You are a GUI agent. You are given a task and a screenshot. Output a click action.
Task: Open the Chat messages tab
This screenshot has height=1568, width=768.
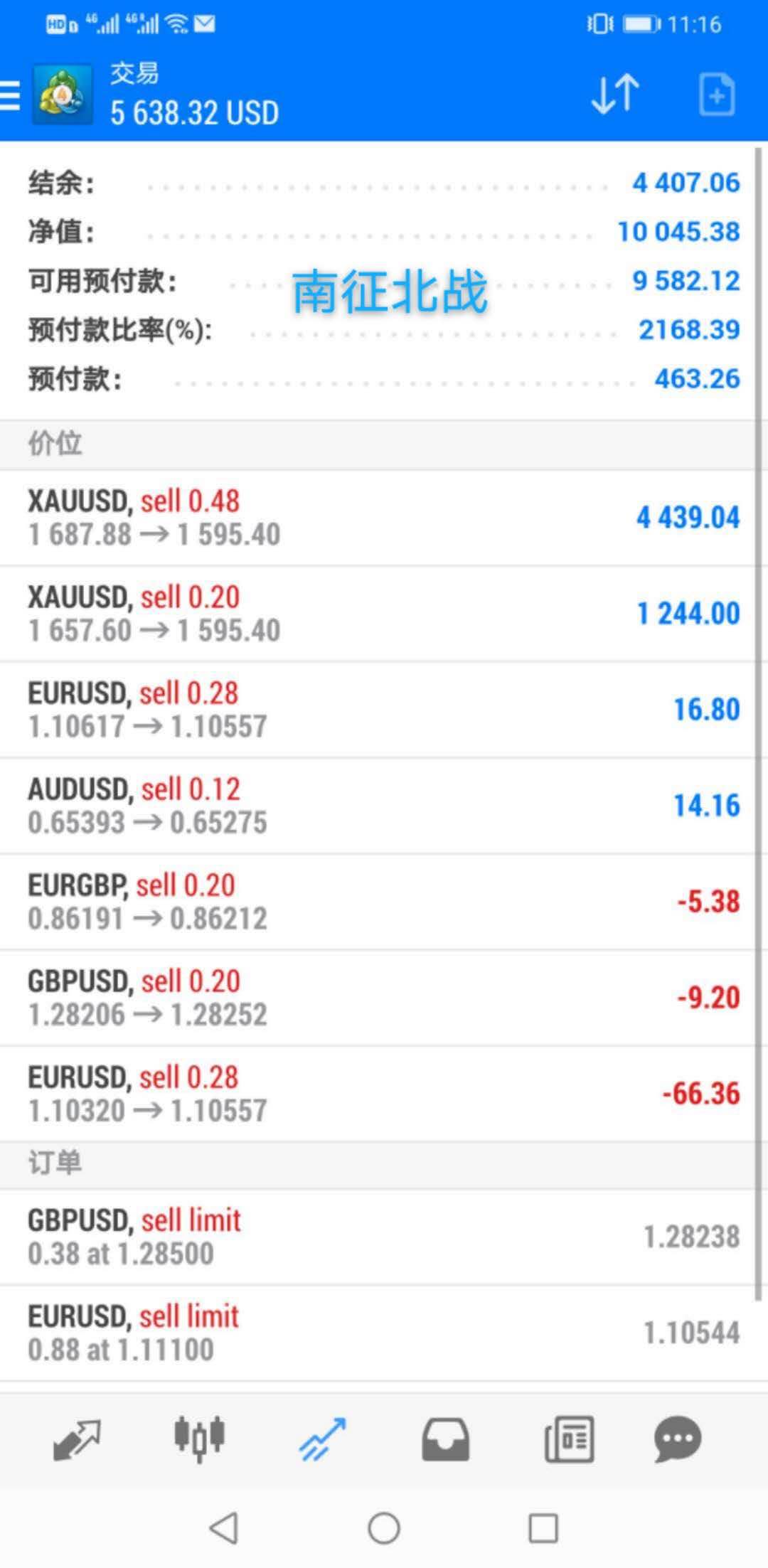point(678,1439)
